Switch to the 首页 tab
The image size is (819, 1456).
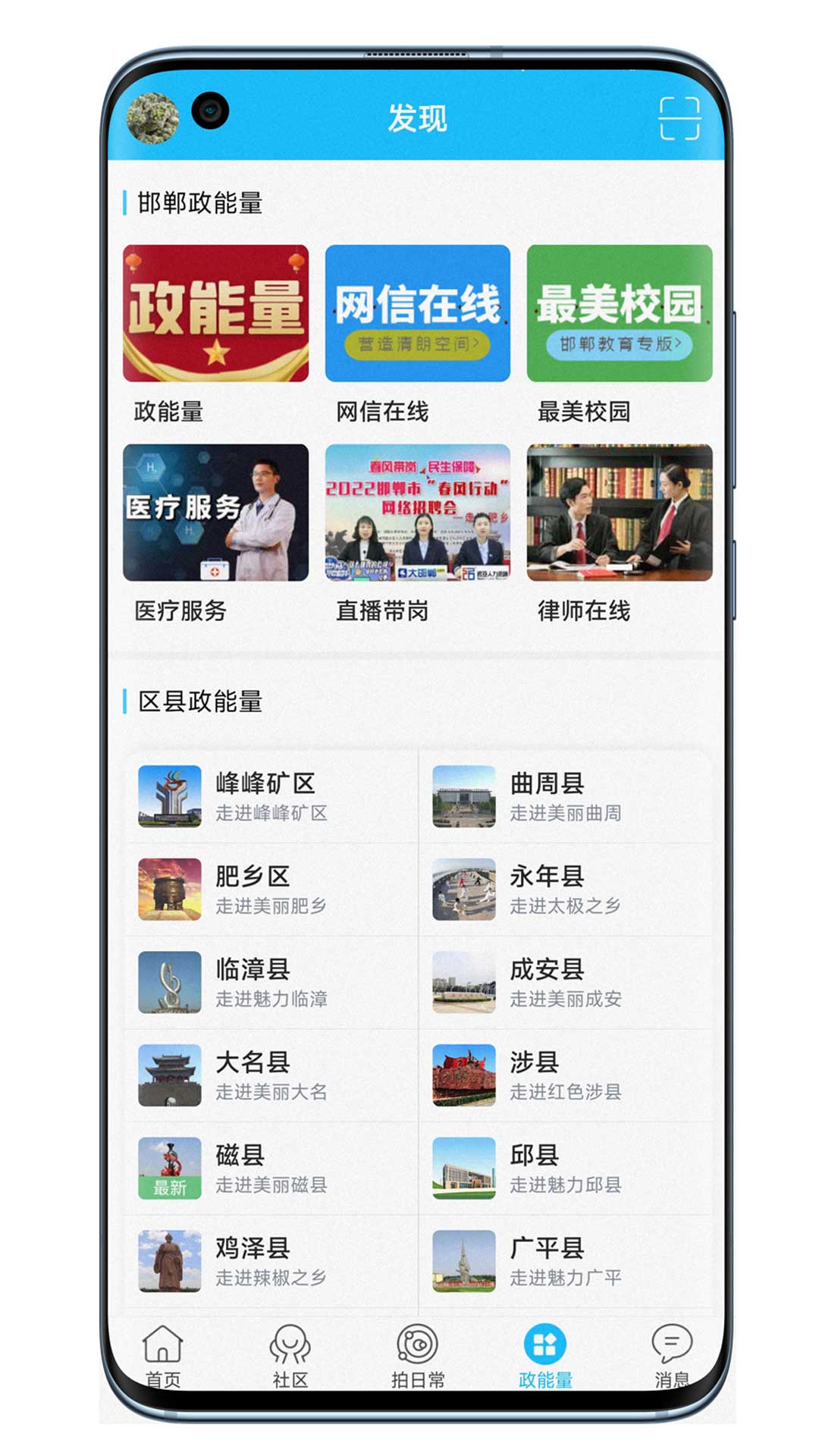[x=163, y=1356]
